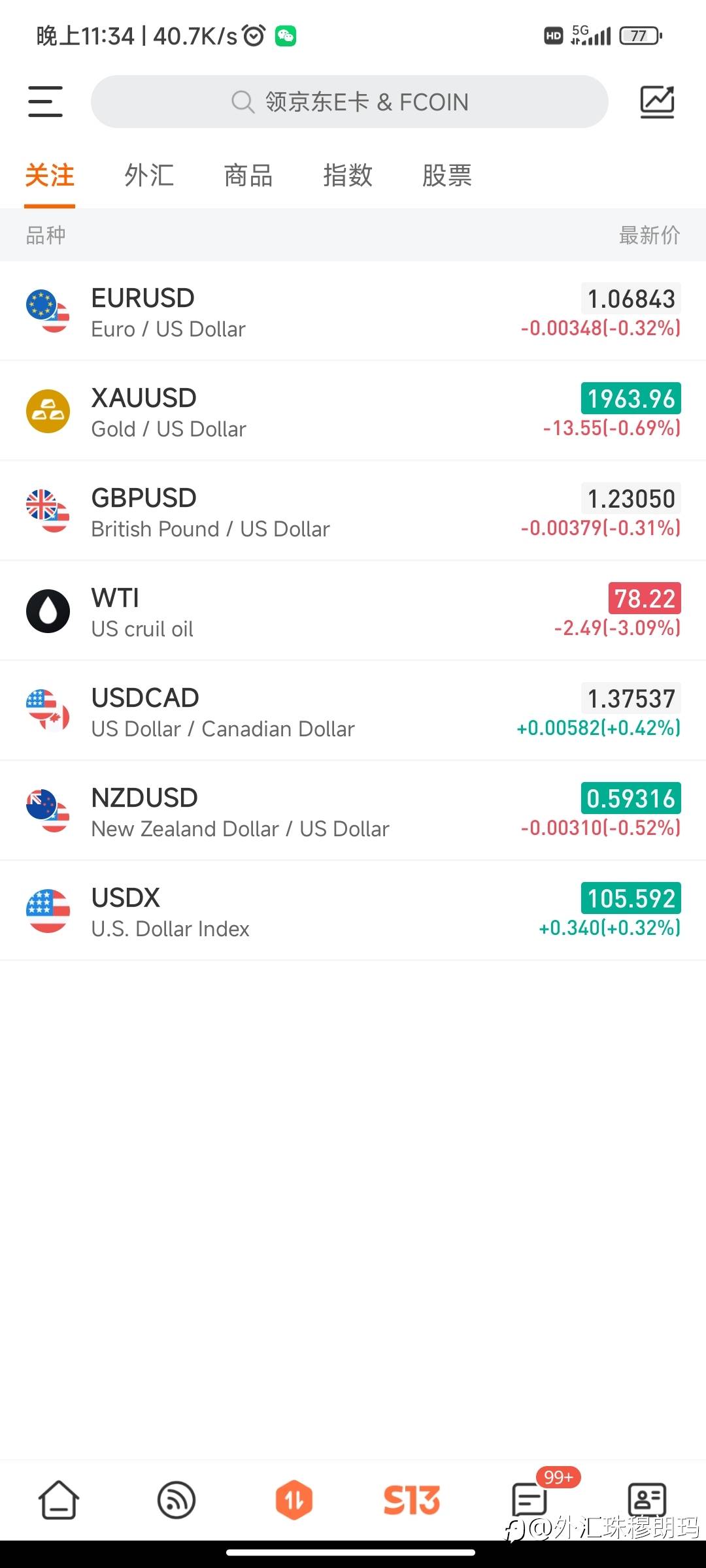Tap the search box for 领京东E卡 & FCOIN
Viewport: 706px width, 1568px height.
click(350, 102)
